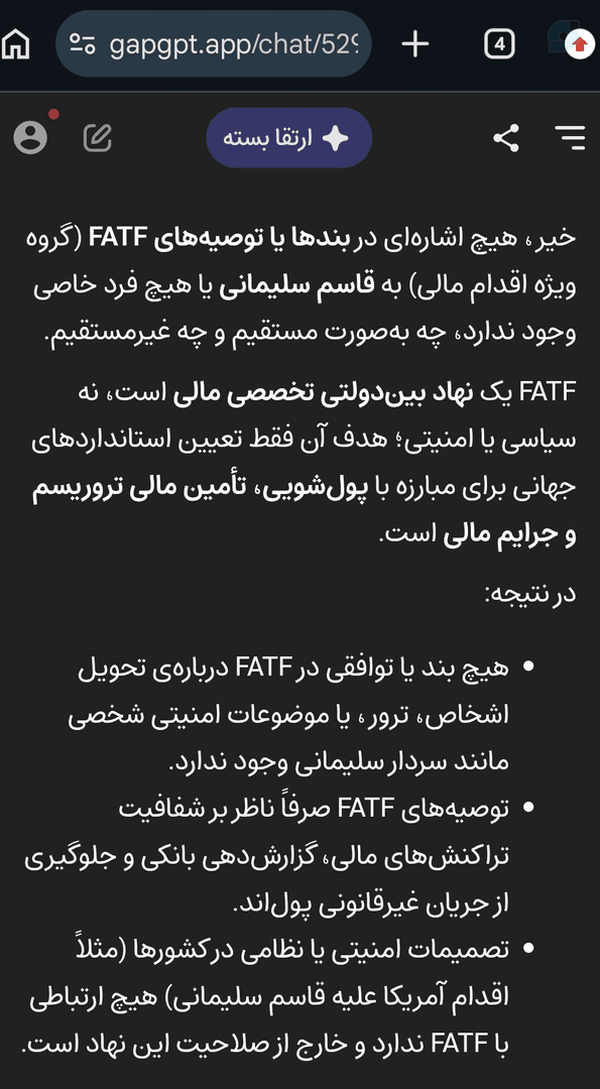Open the user profile icon
The width and height of the screenshot is (600, 1089).
(31, 137)
